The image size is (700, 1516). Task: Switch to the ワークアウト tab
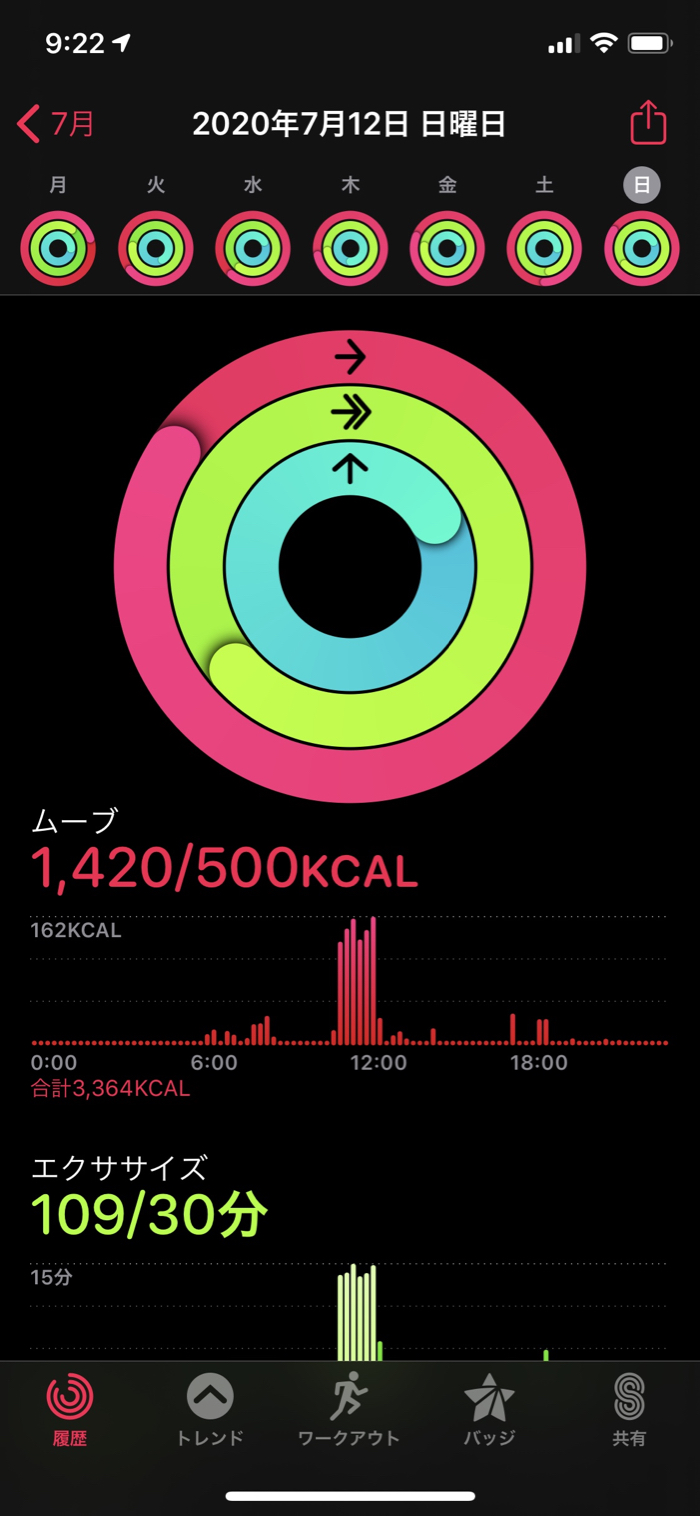(349, 1408)
